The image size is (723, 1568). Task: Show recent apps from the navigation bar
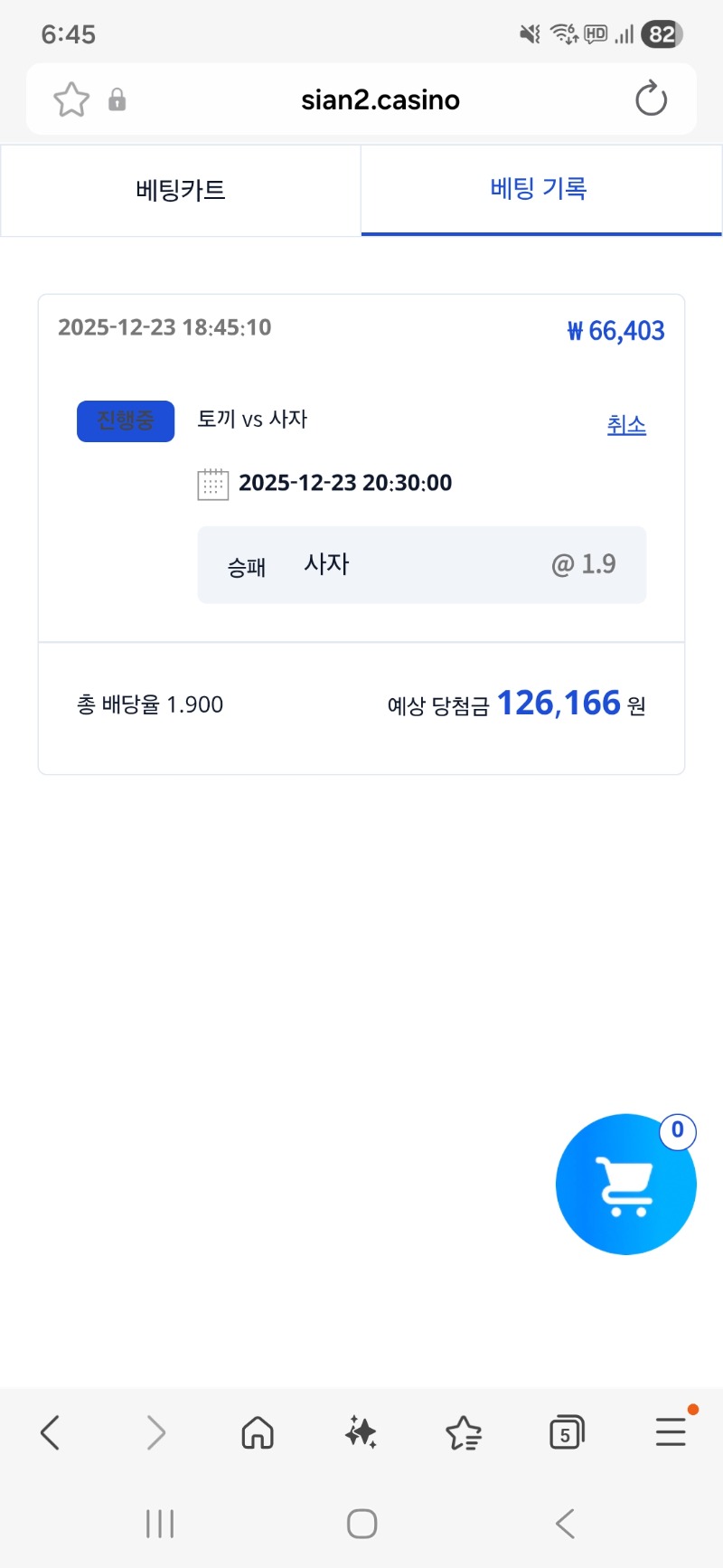160,1524
